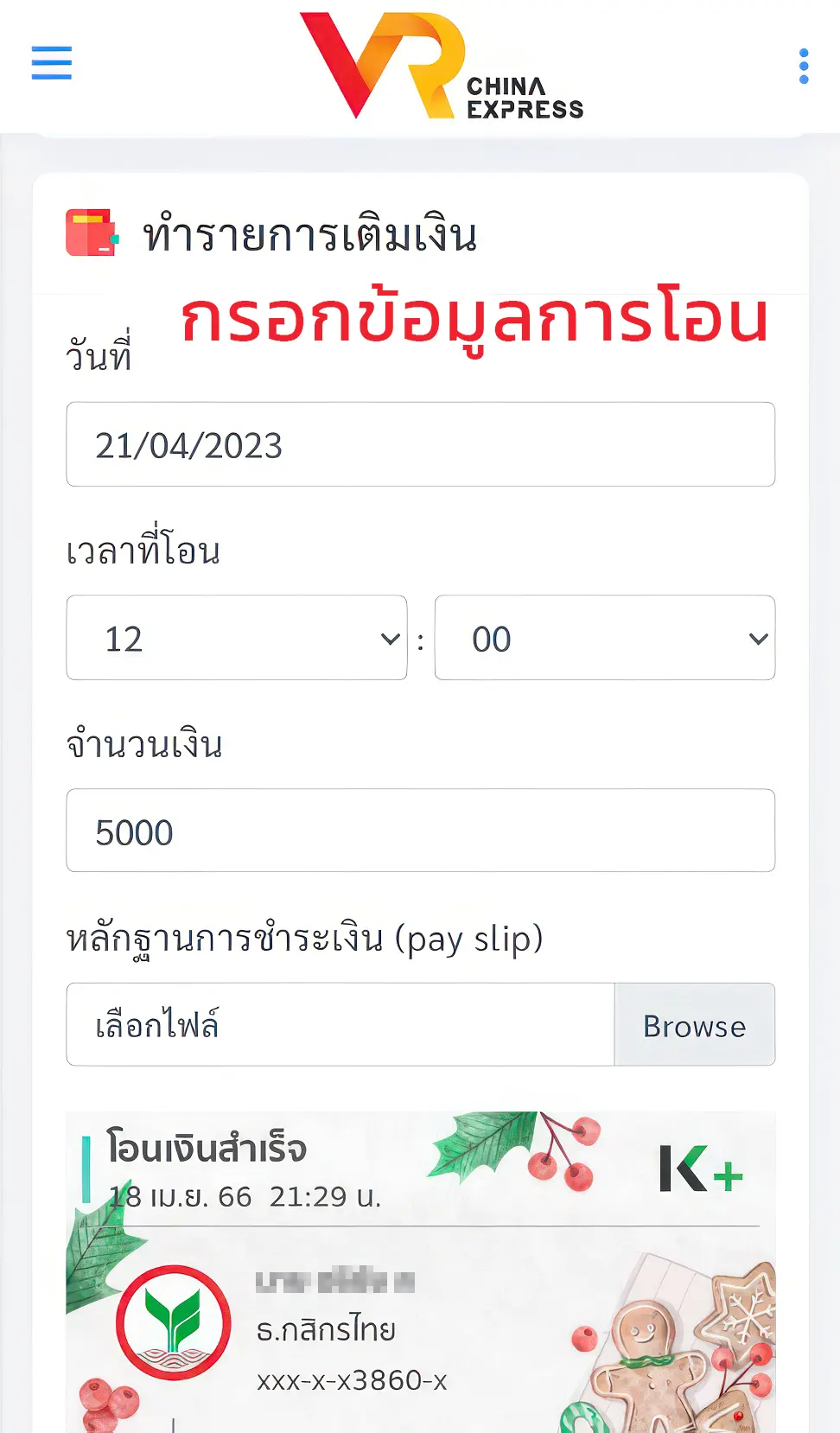
Task: Open the hamburger drawer menu
Action: click(51, 63)
